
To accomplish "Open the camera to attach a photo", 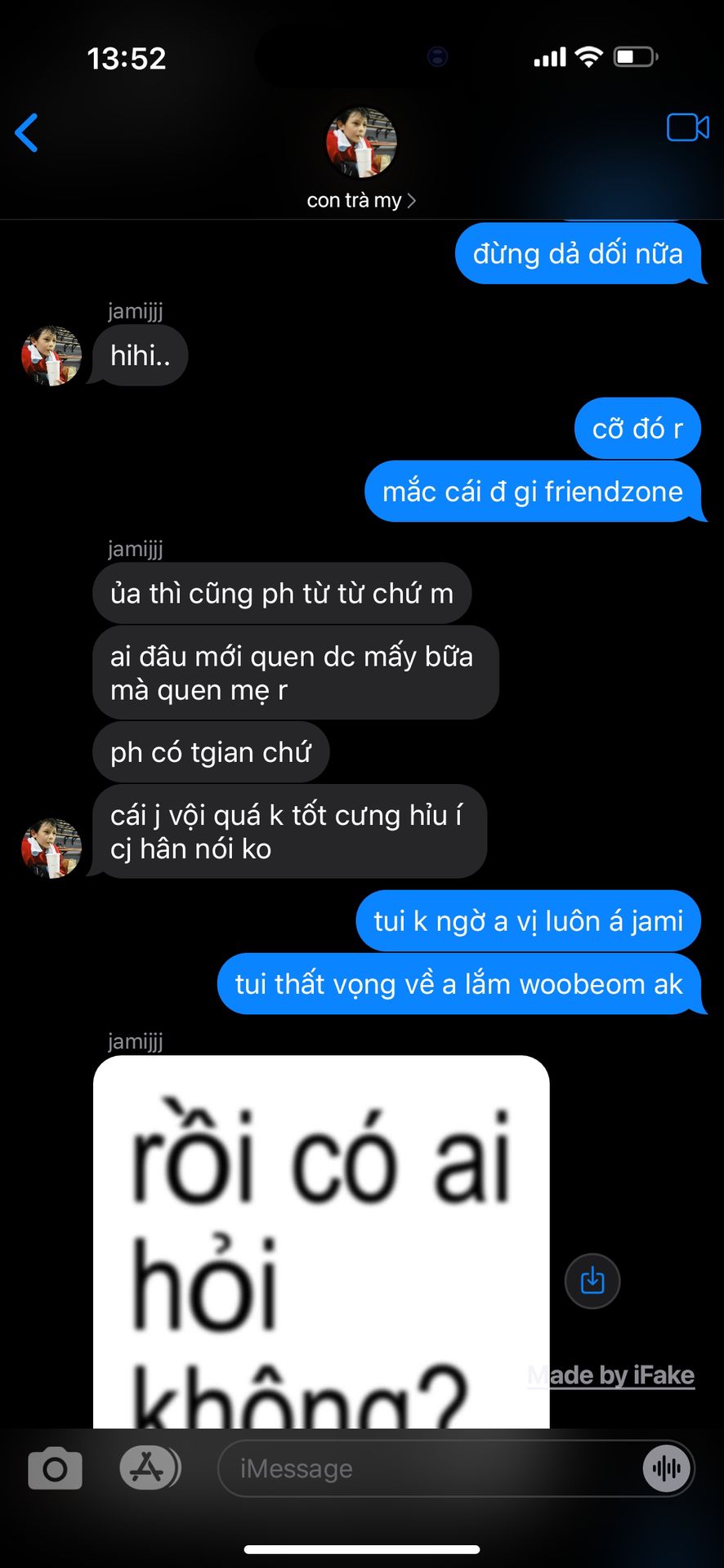I will point(55,1468).
